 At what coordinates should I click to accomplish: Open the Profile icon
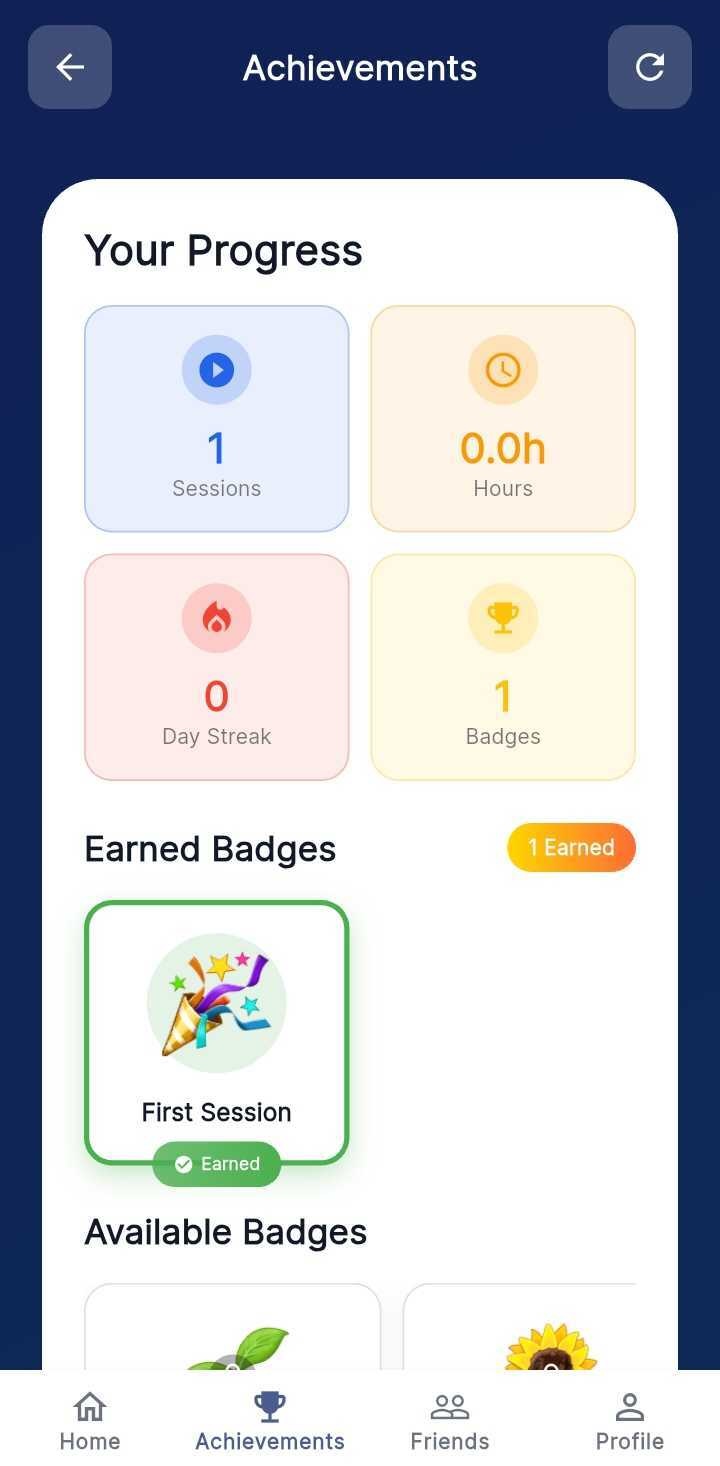point(629,1405)
